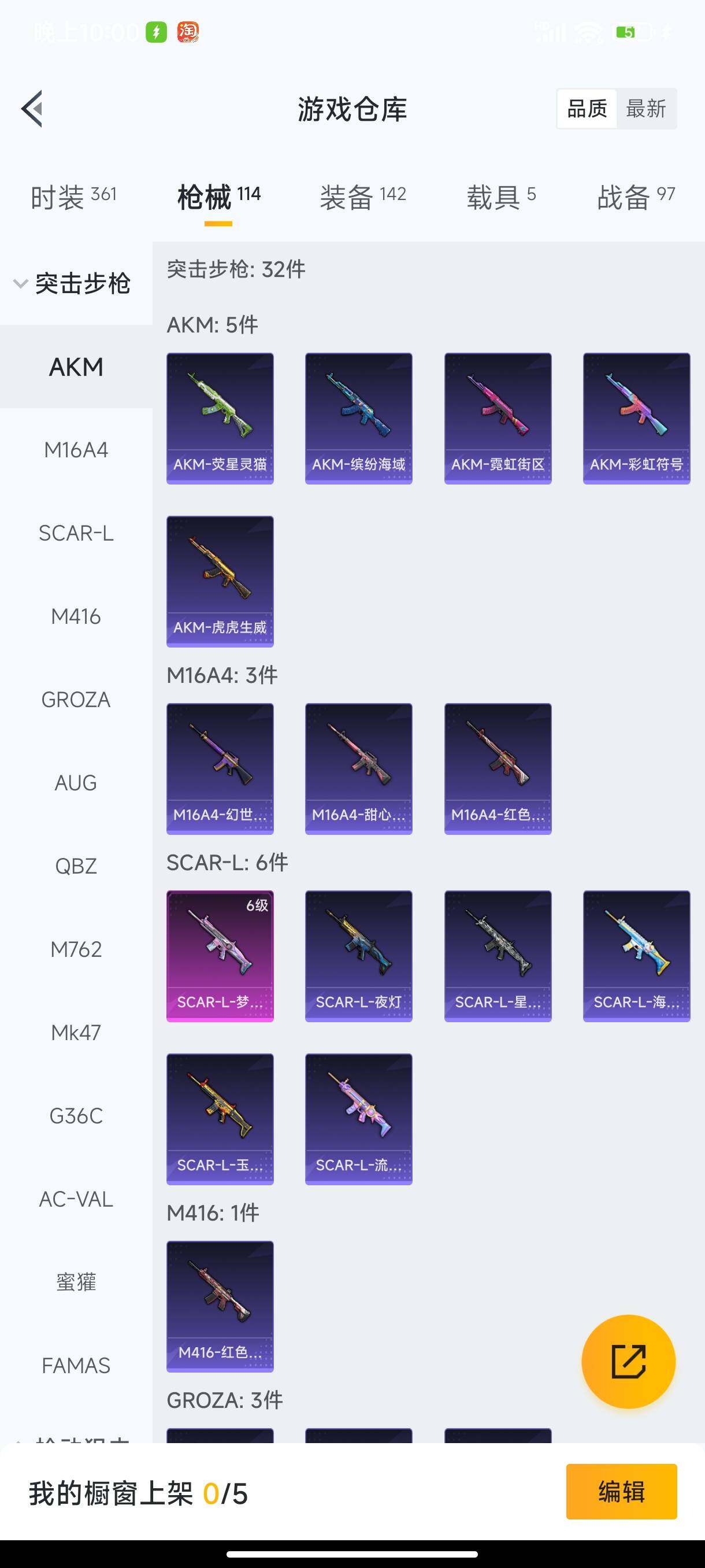Select 蜜獾 in the sidebar
Viewport: 705px width, 1568px height.
coord(76,1282)
